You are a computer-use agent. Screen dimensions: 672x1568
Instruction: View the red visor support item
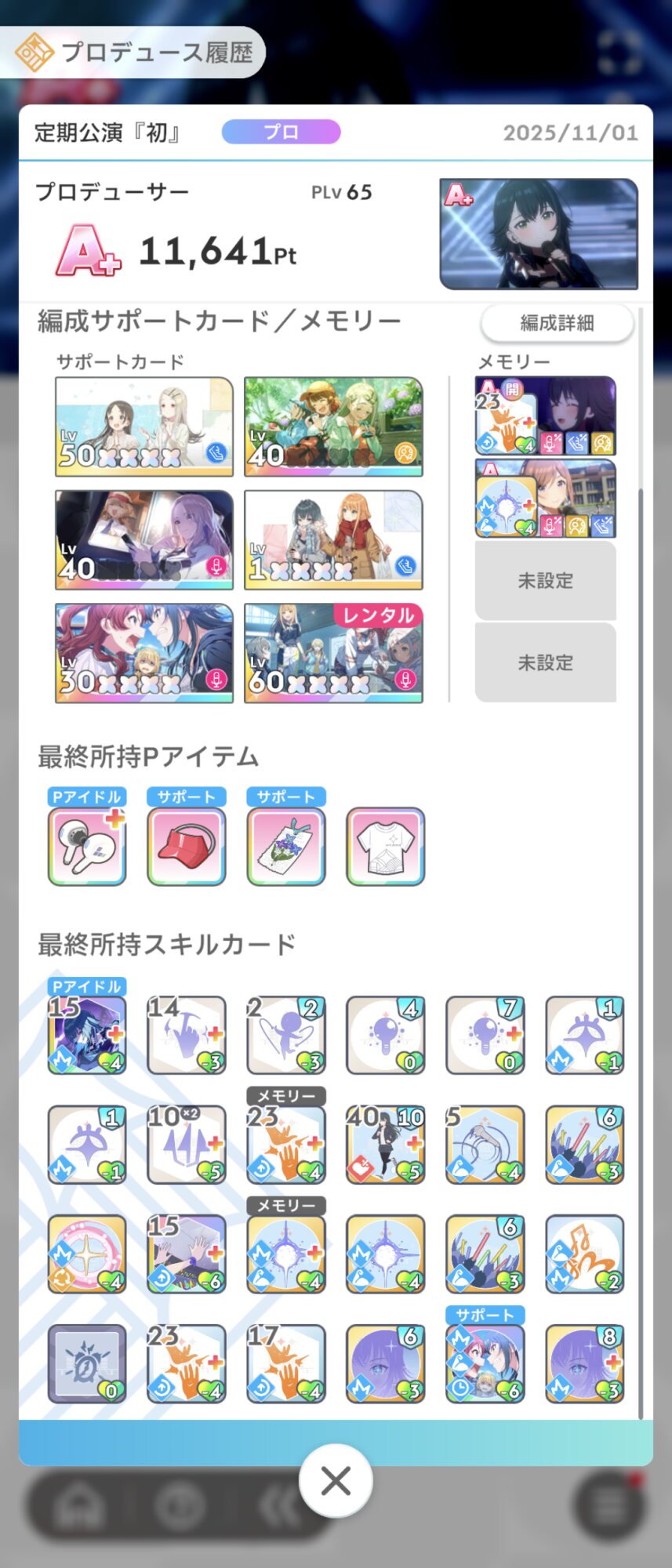(187, 846)
